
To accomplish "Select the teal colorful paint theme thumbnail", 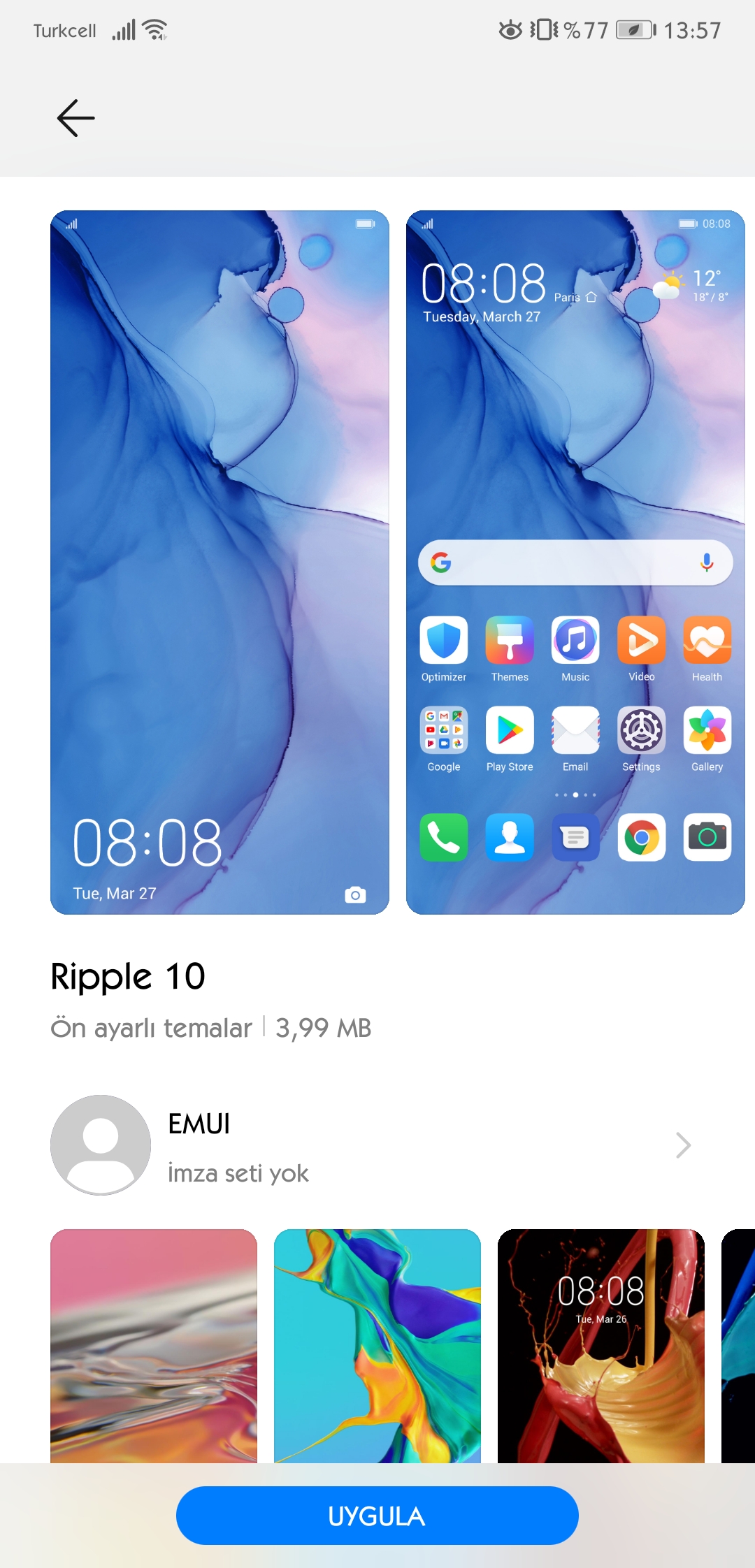I will [377, 1346].
